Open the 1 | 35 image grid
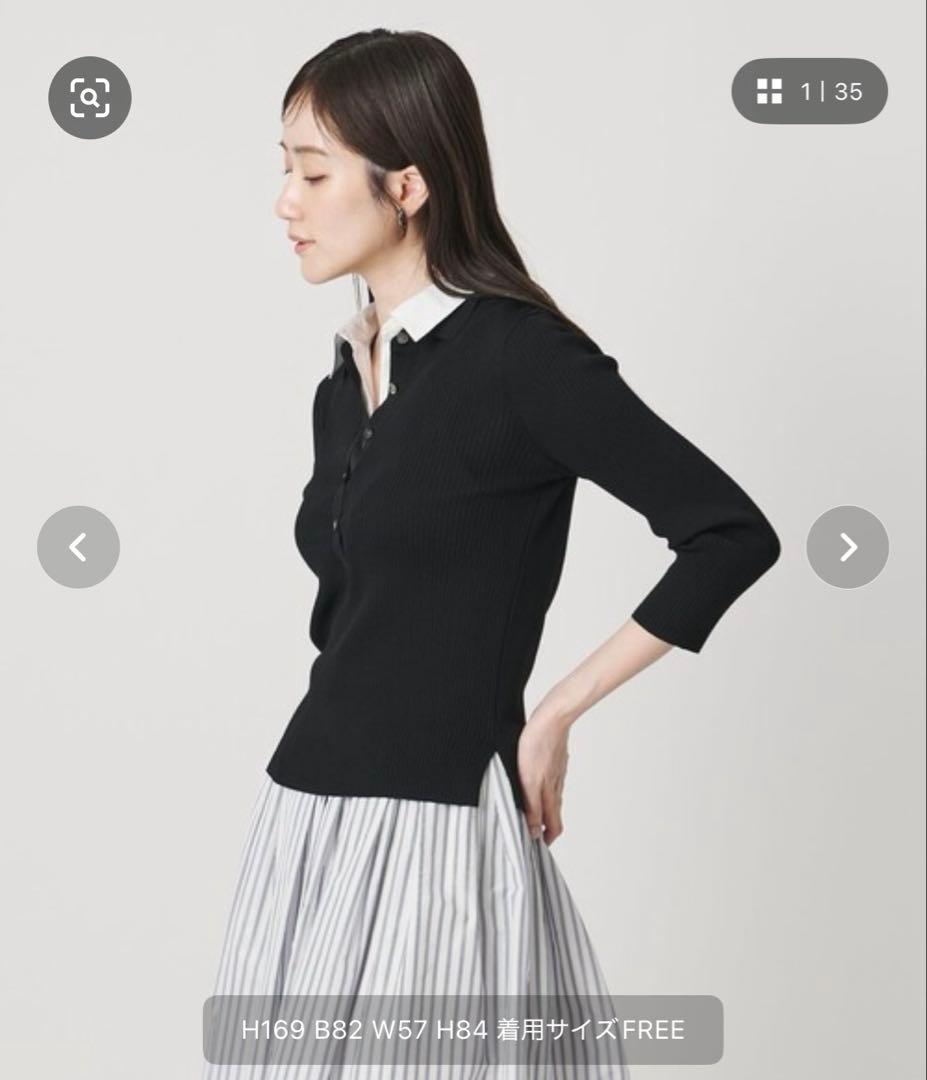 click(x=809, y=91)
